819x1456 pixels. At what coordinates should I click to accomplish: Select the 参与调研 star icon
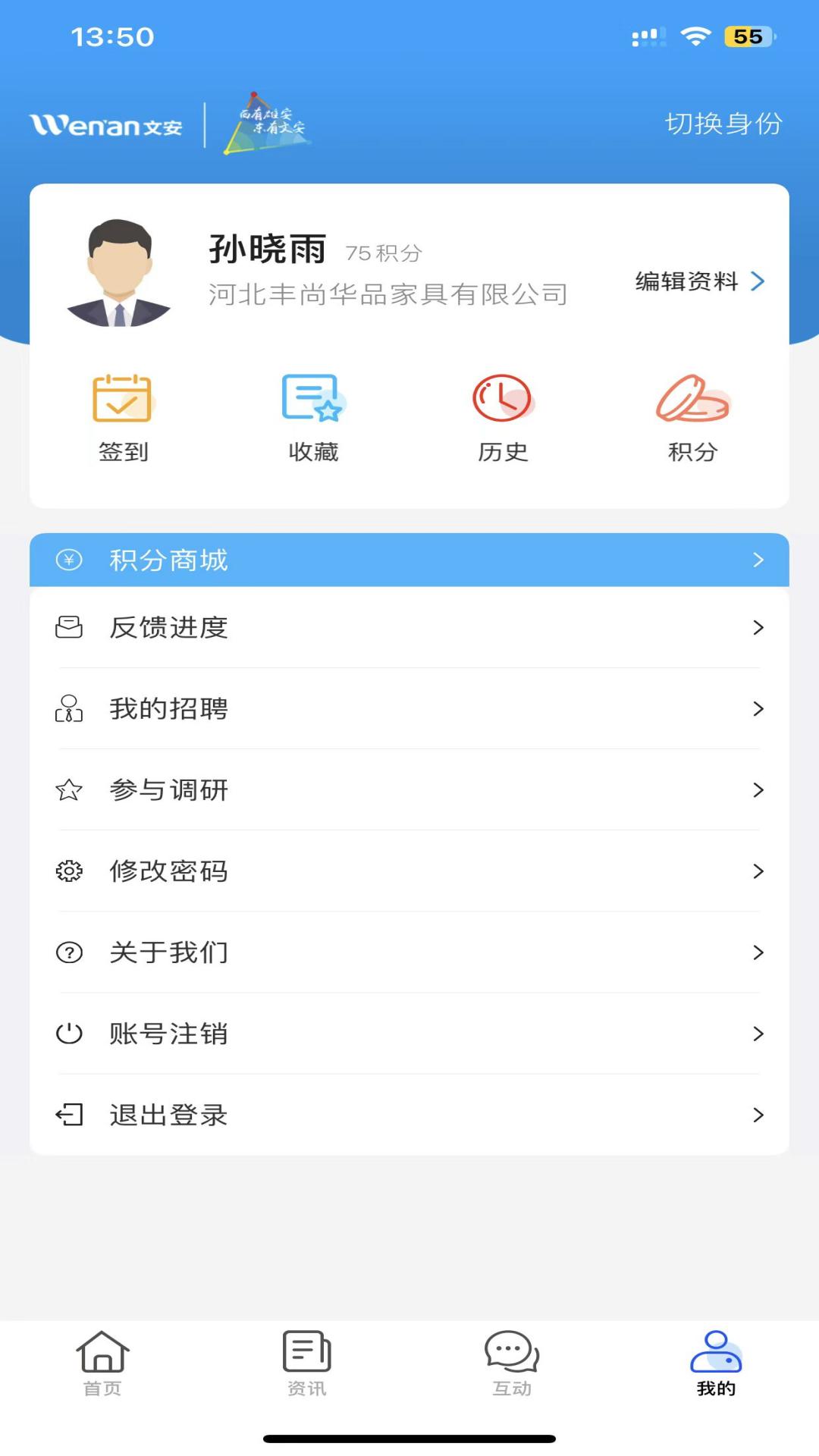(69, 790)
